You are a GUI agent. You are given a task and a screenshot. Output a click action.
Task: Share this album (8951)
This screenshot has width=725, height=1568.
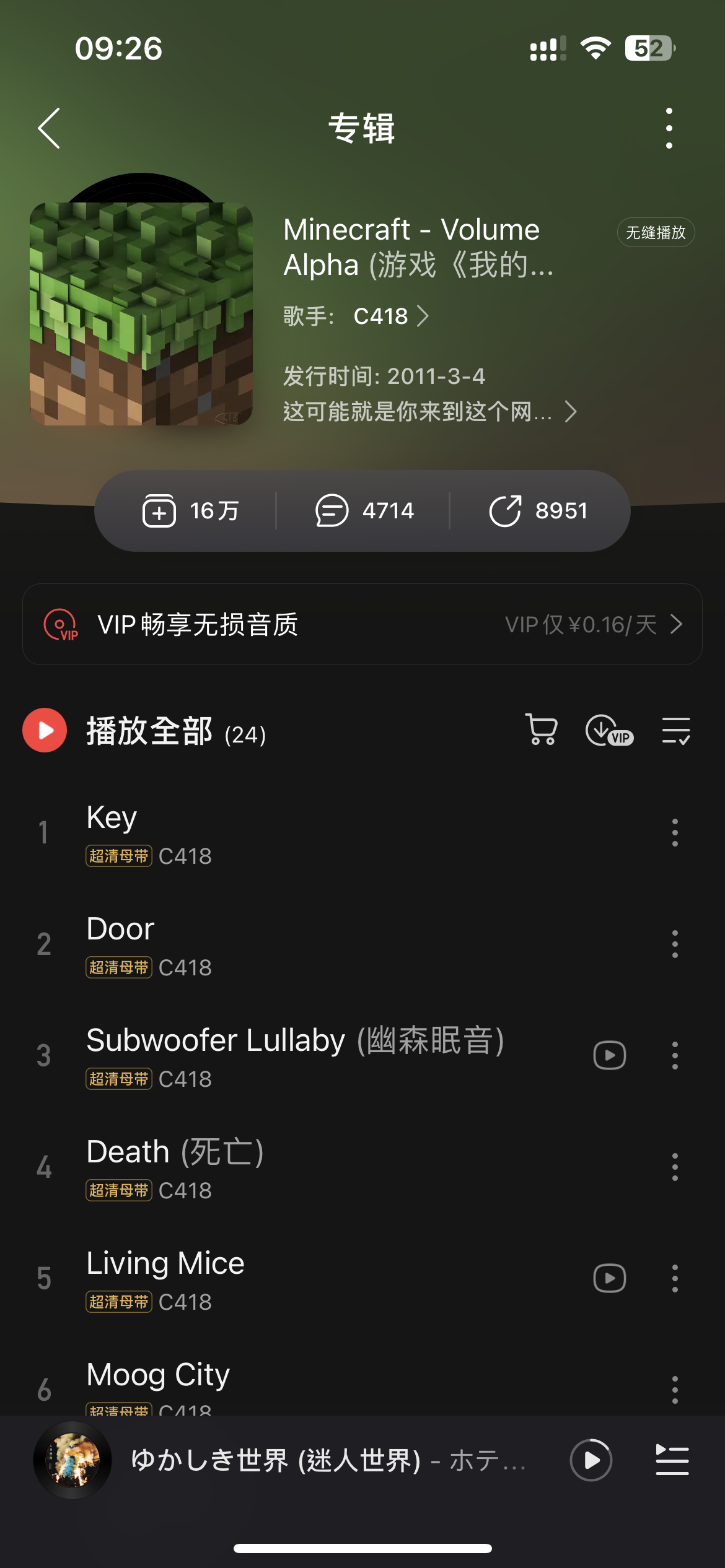click(538, 511)
